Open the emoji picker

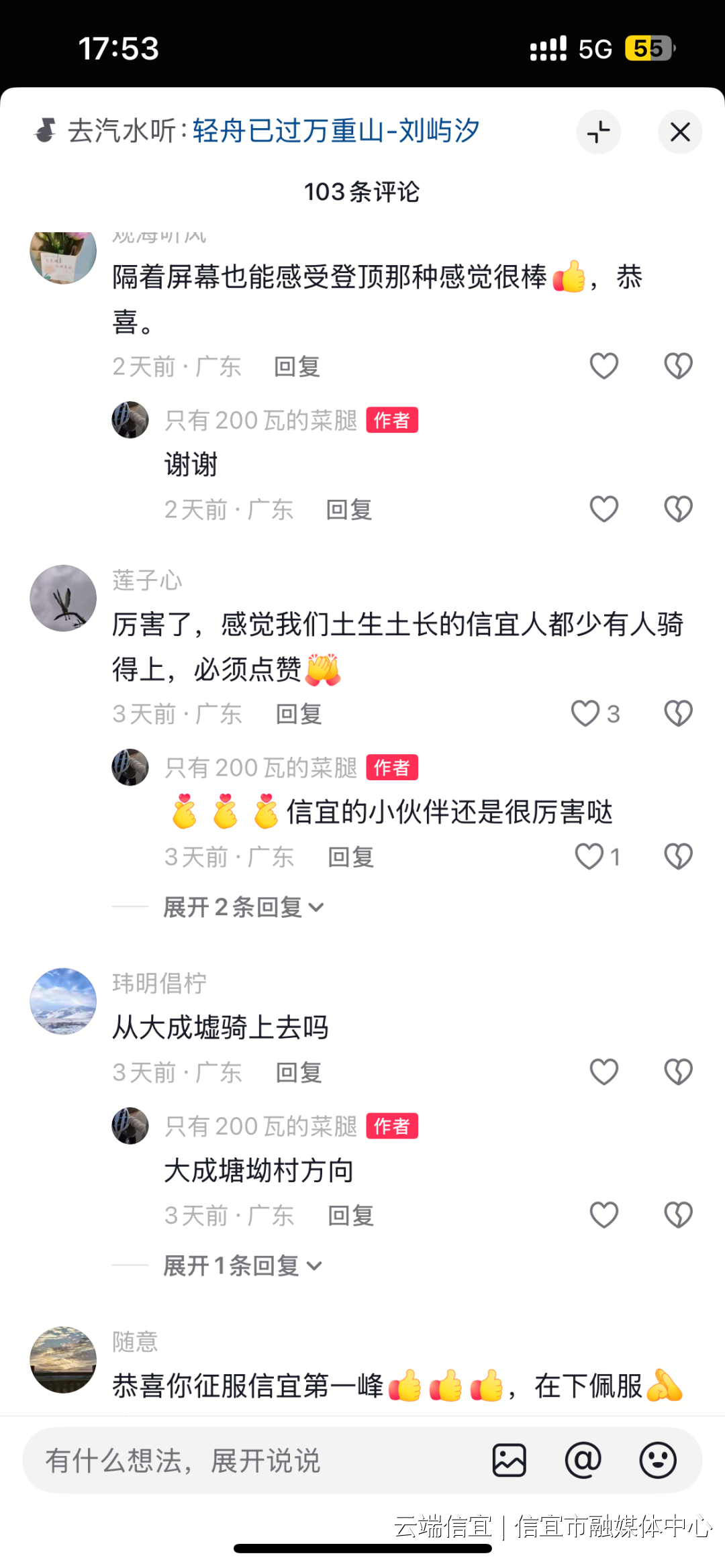pos(658,1460)
